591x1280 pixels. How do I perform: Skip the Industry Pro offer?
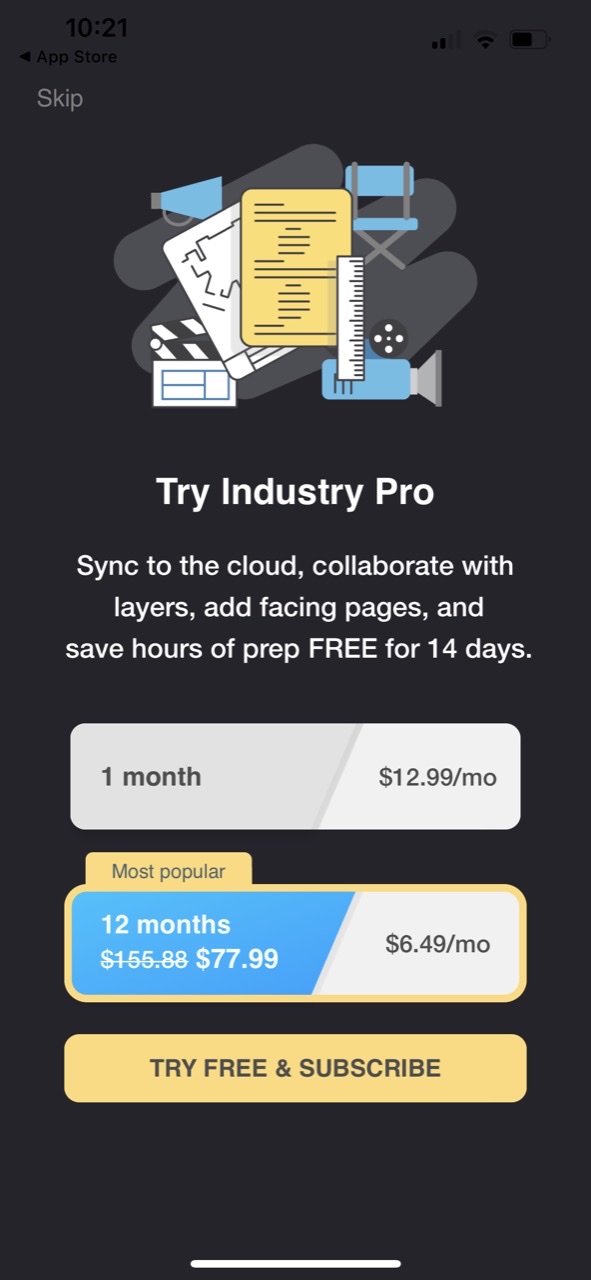(59, 98)
